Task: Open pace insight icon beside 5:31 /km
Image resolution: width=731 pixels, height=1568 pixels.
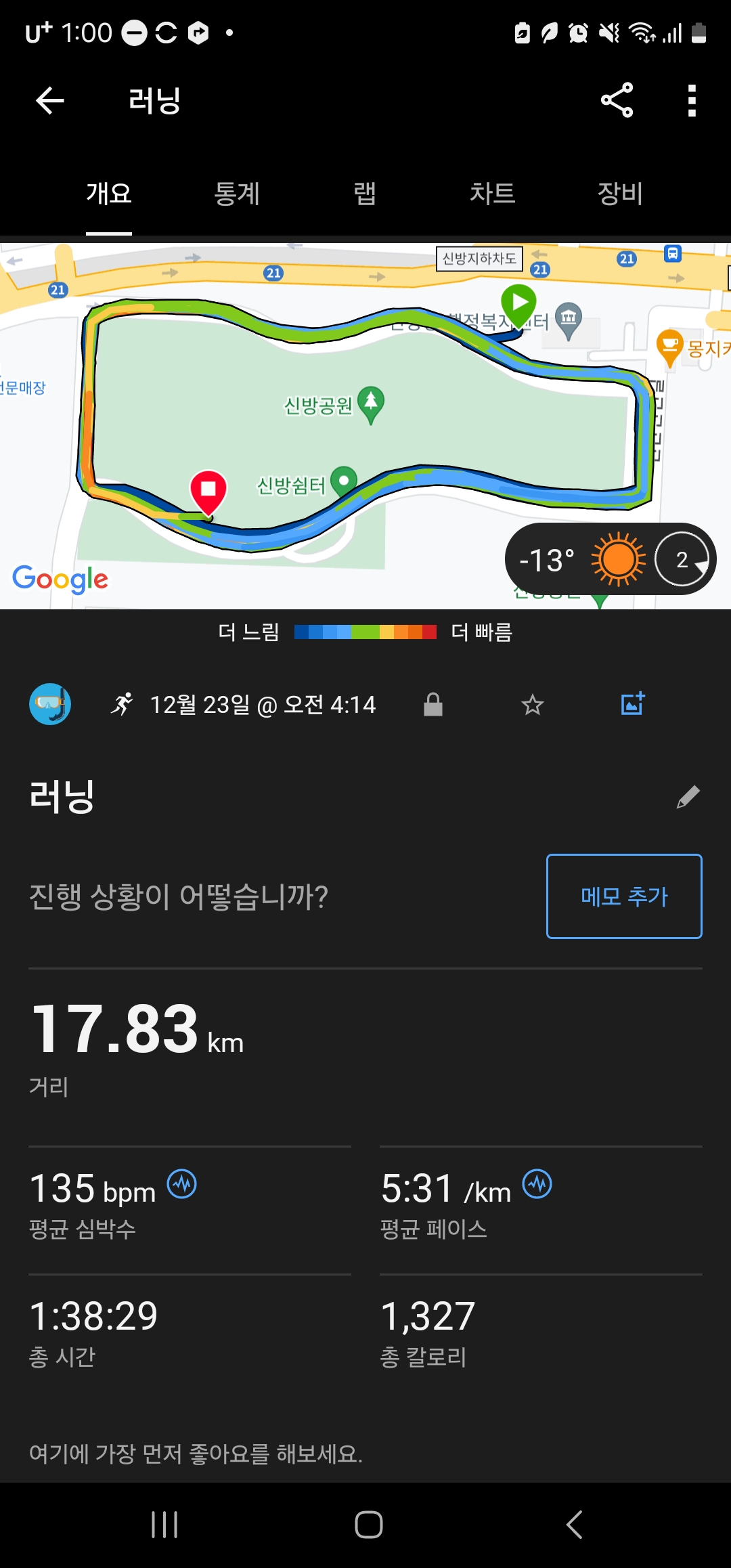Action: (x=537, y=1184)
